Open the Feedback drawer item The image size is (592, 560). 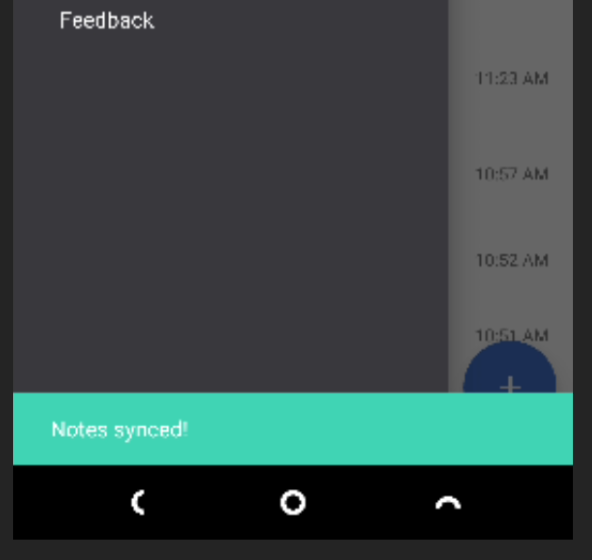pyautogui.click(x=107, y=20)
